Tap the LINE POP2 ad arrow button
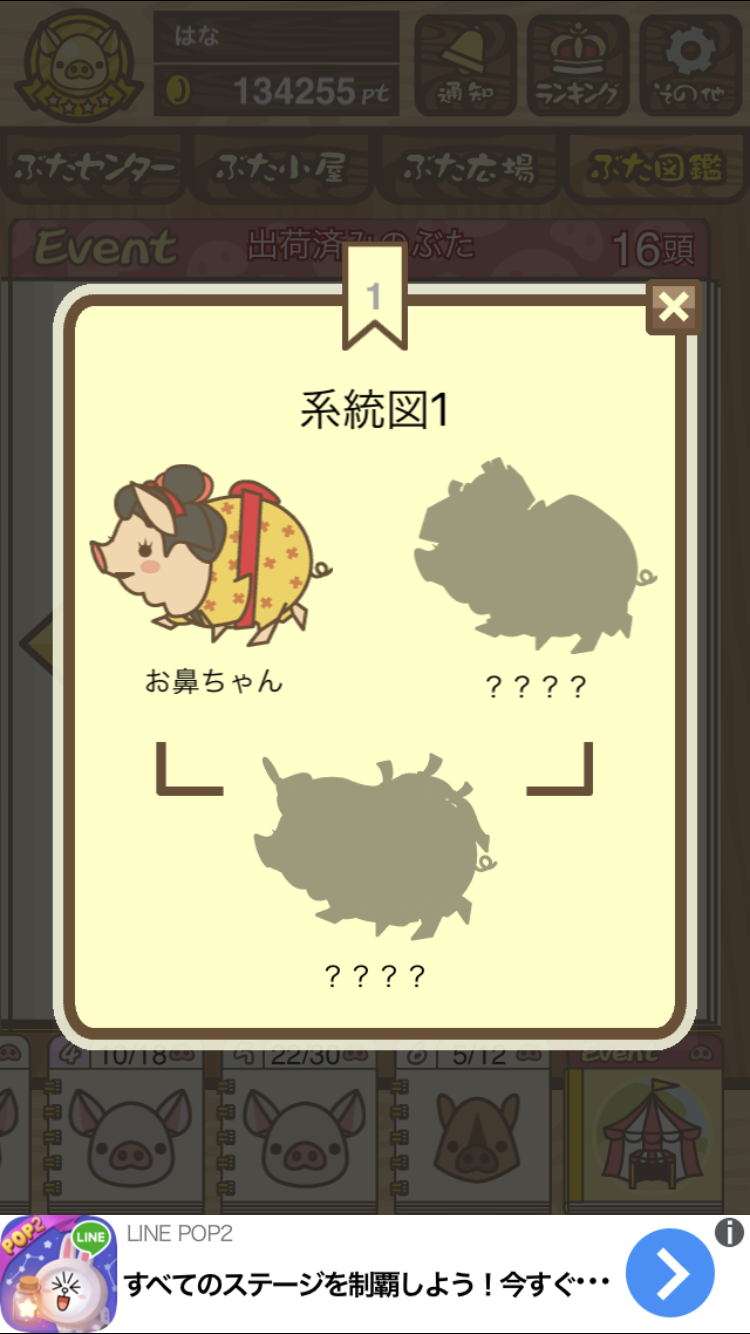Screen dimensions: 750x1334 pyautogui.click(x=670, y=1274)
